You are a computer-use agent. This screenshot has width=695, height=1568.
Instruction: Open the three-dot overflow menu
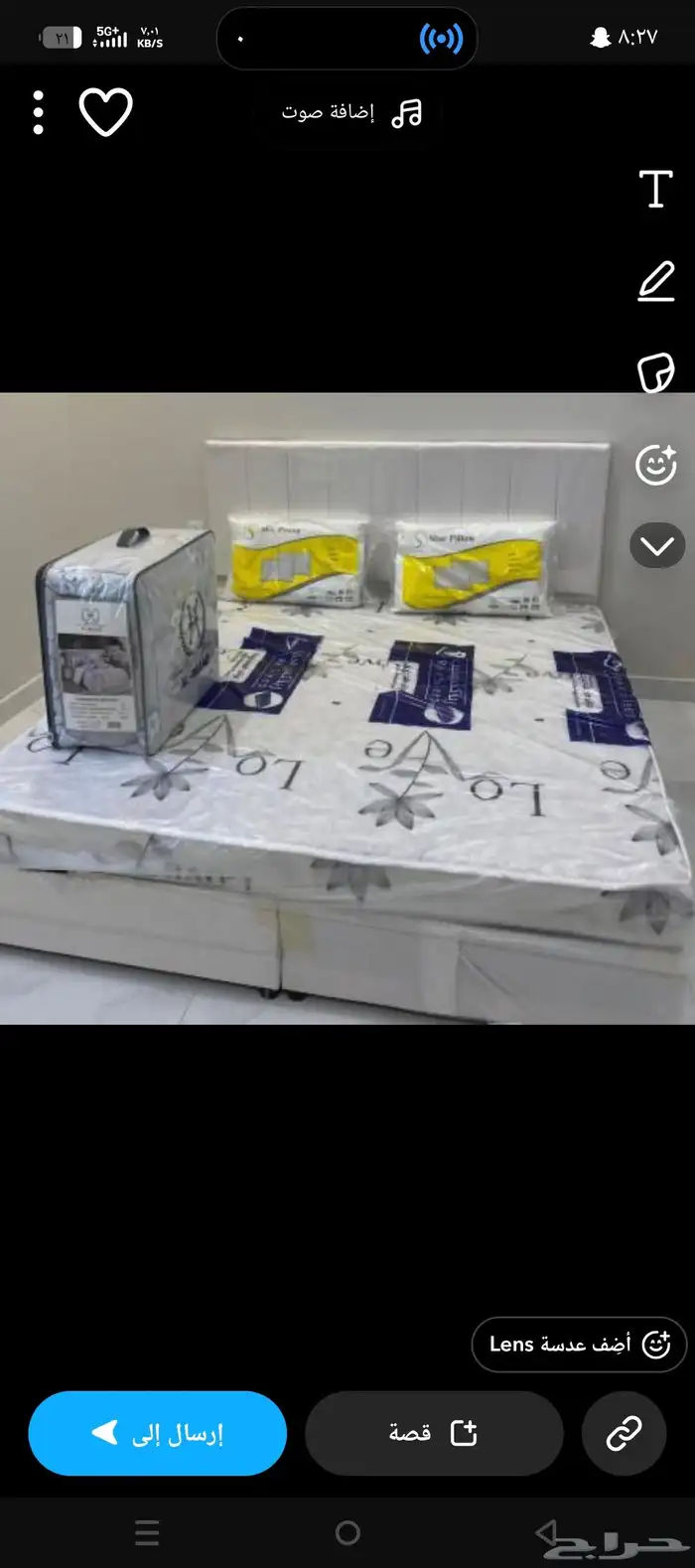(x=39, y=112)
